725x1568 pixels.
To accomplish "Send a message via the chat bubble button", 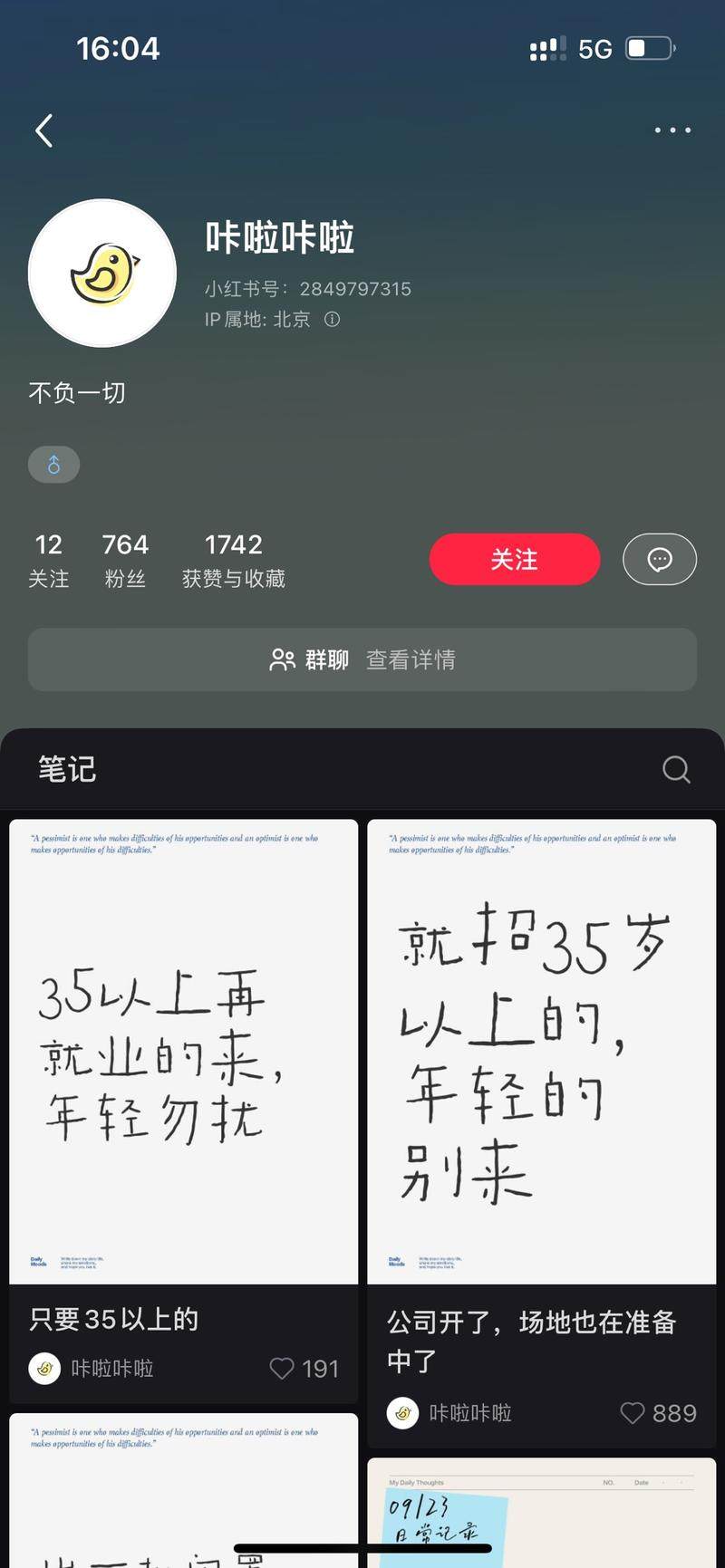I will [659, 560].
